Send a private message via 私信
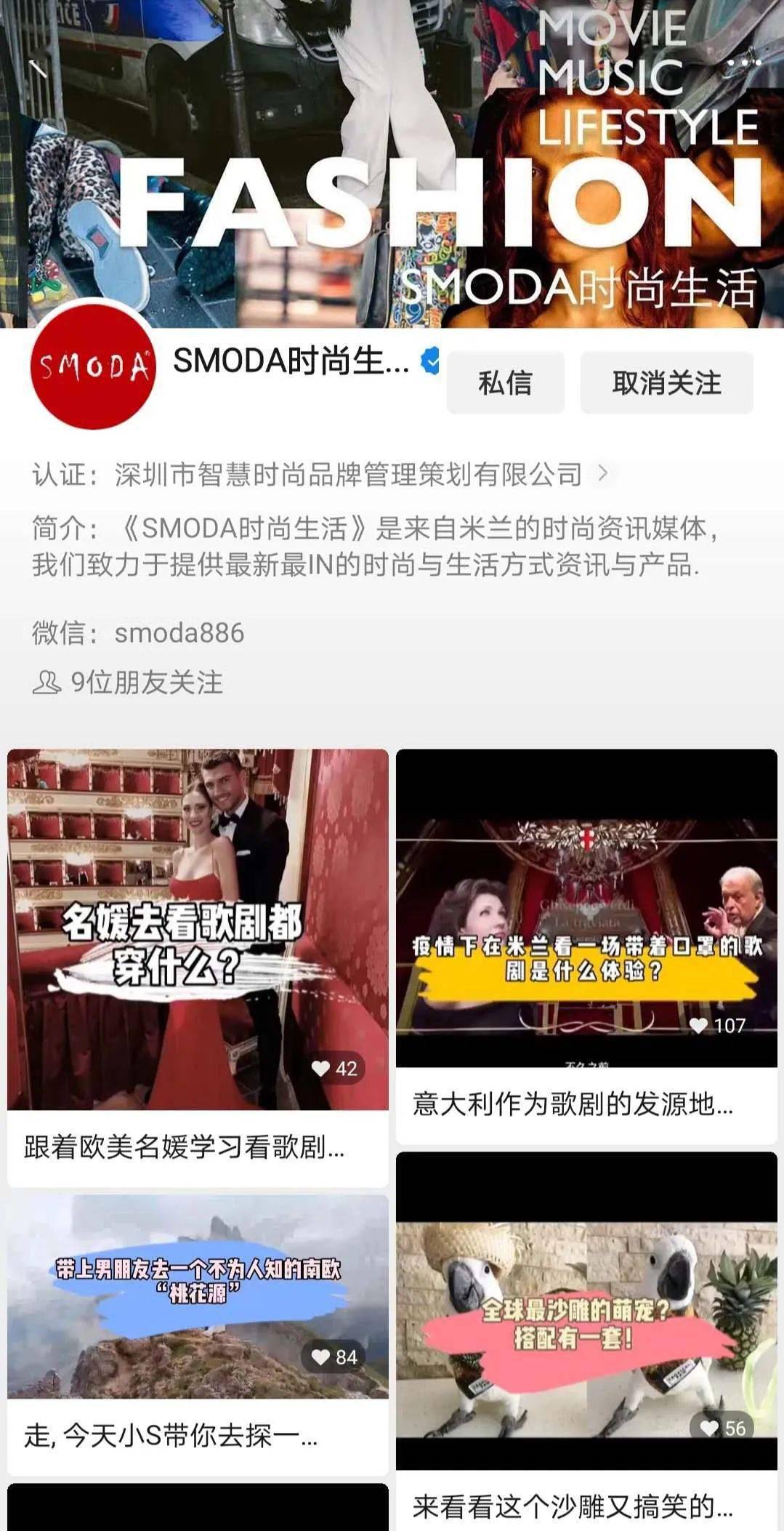 tap(505, 382)
